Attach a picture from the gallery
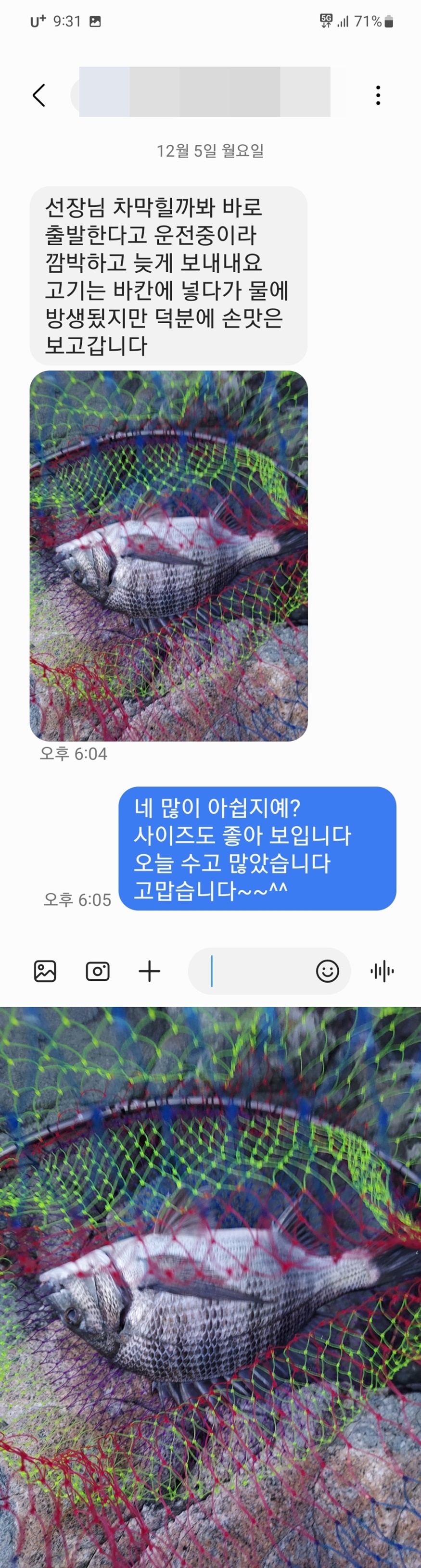Viewport: 421px width, 1568px height. [x=45, y=971]
